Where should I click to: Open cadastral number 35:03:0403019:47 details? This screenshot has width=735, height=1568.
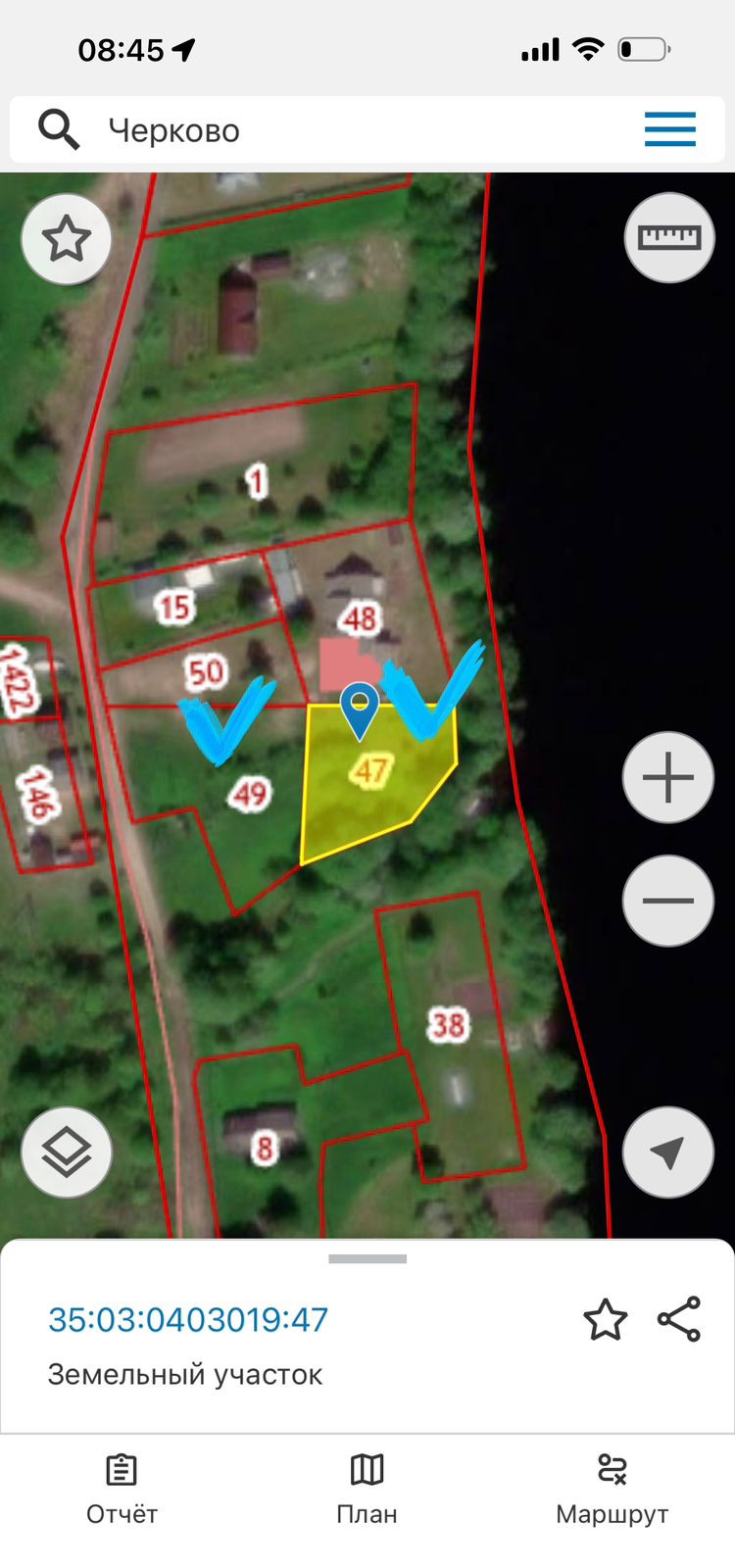(188, 1320)
